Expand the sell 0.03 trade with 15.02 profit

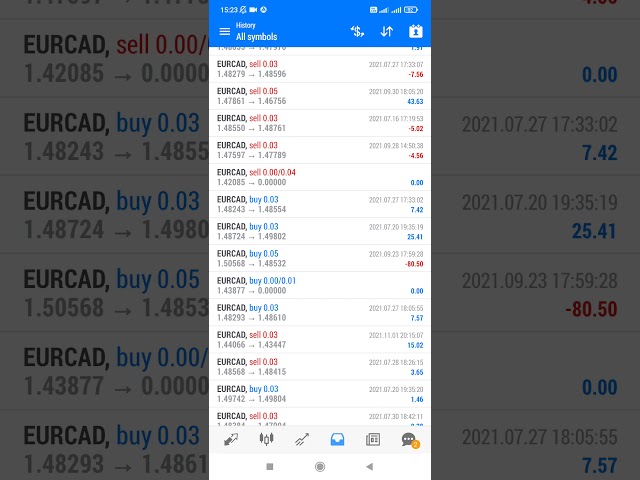click(x=320, y=339)
